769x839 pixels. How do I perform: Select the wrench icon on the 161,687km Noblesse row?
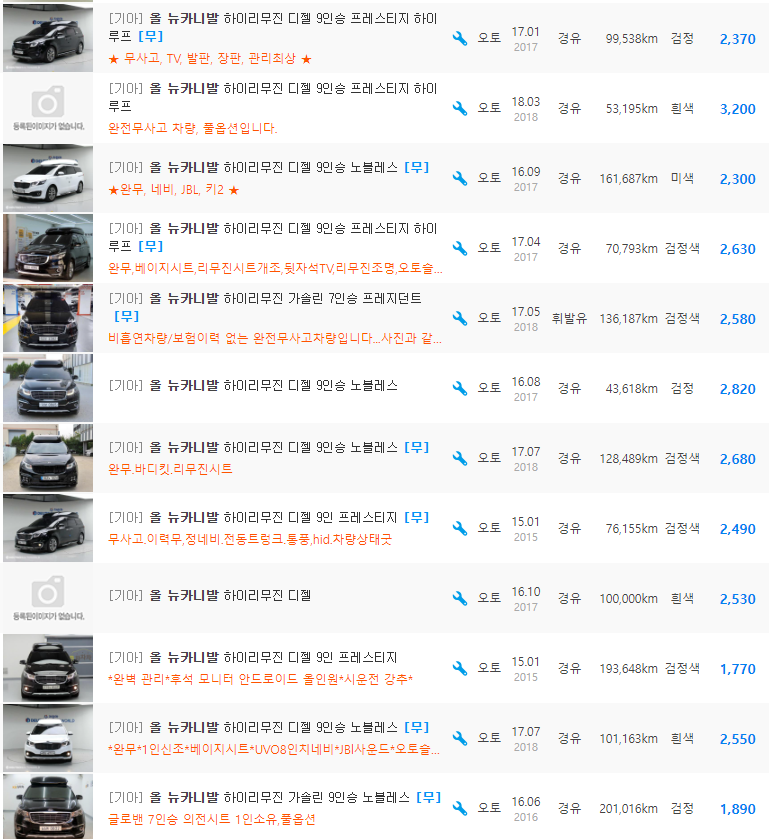(460, 178)
